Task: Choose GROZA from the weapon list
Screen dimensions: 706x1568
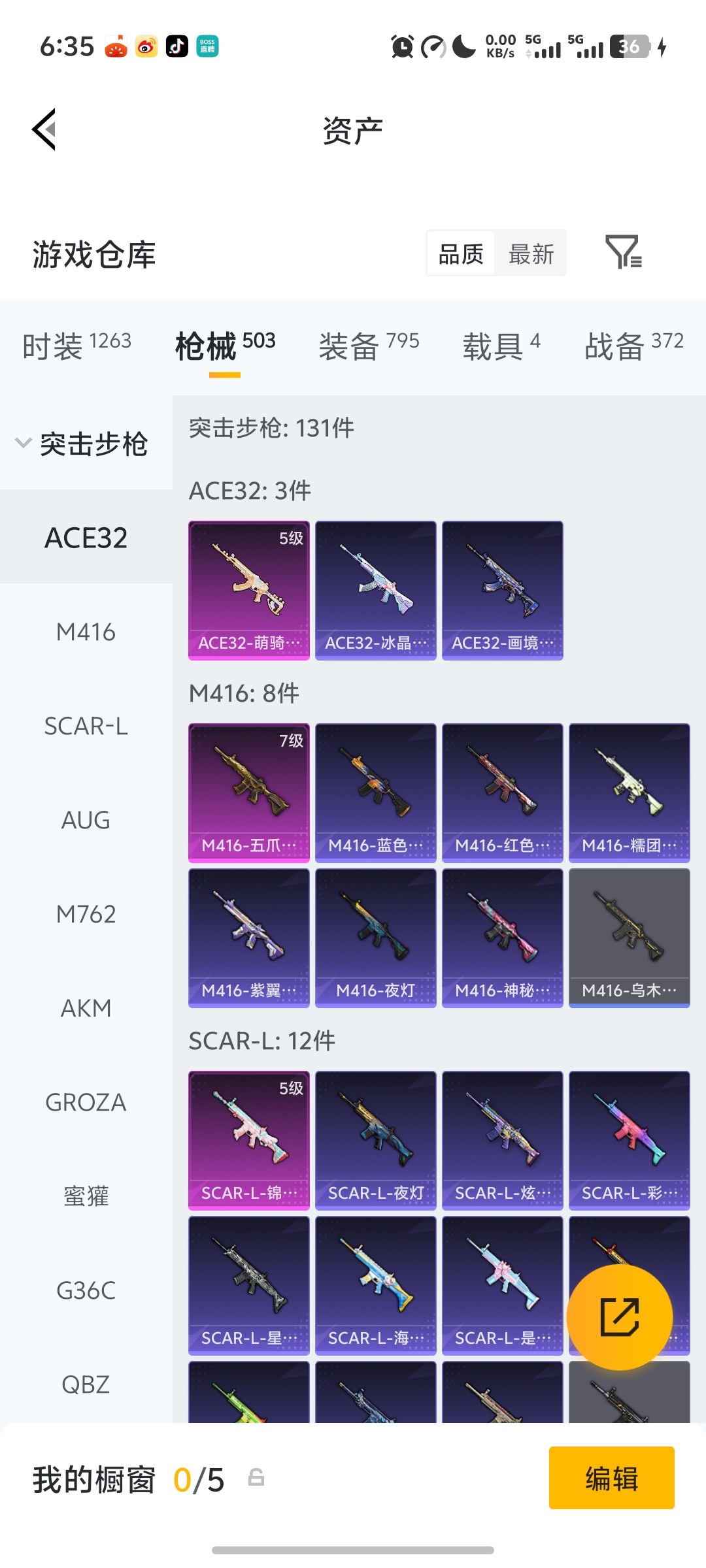Action: 86,1102
